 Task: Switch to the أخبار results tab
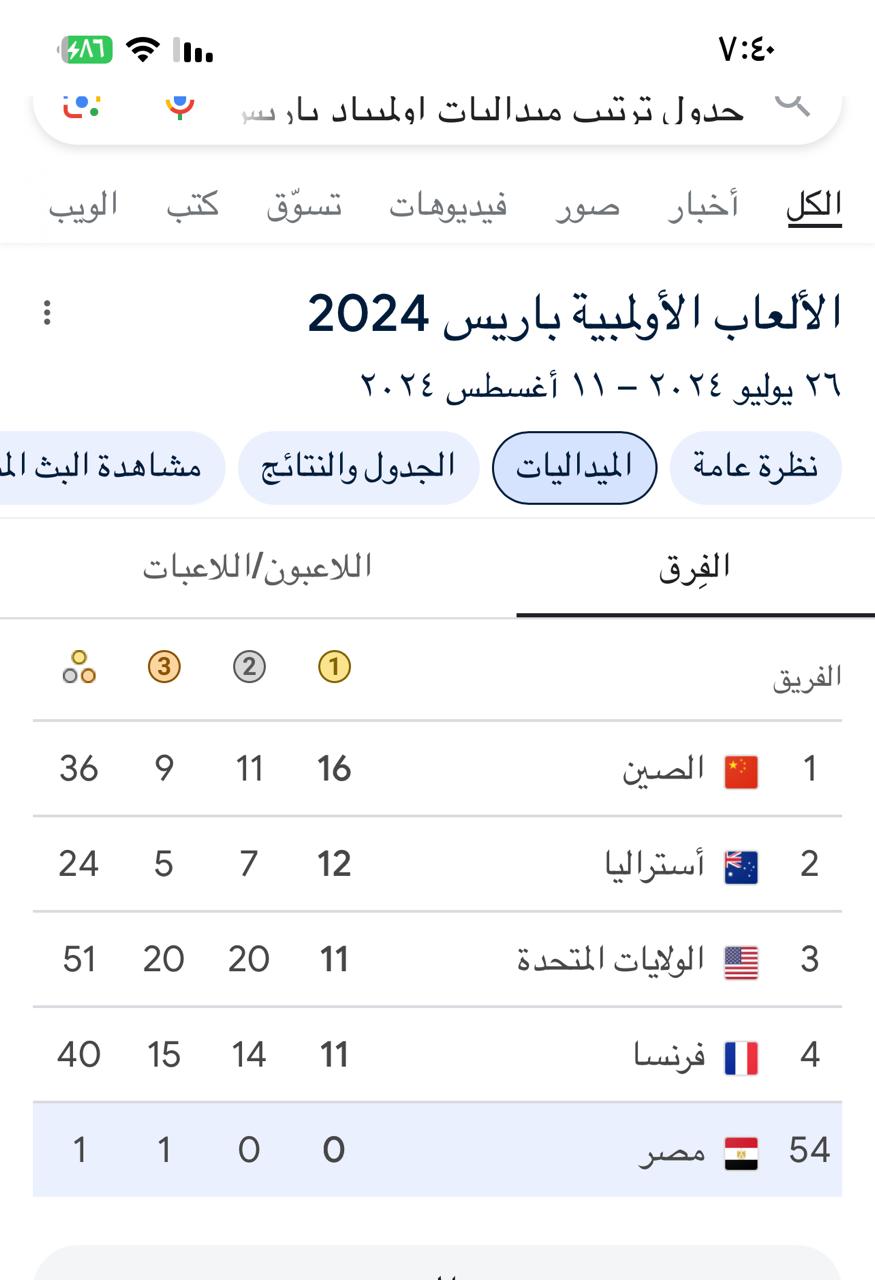point(703,206)
